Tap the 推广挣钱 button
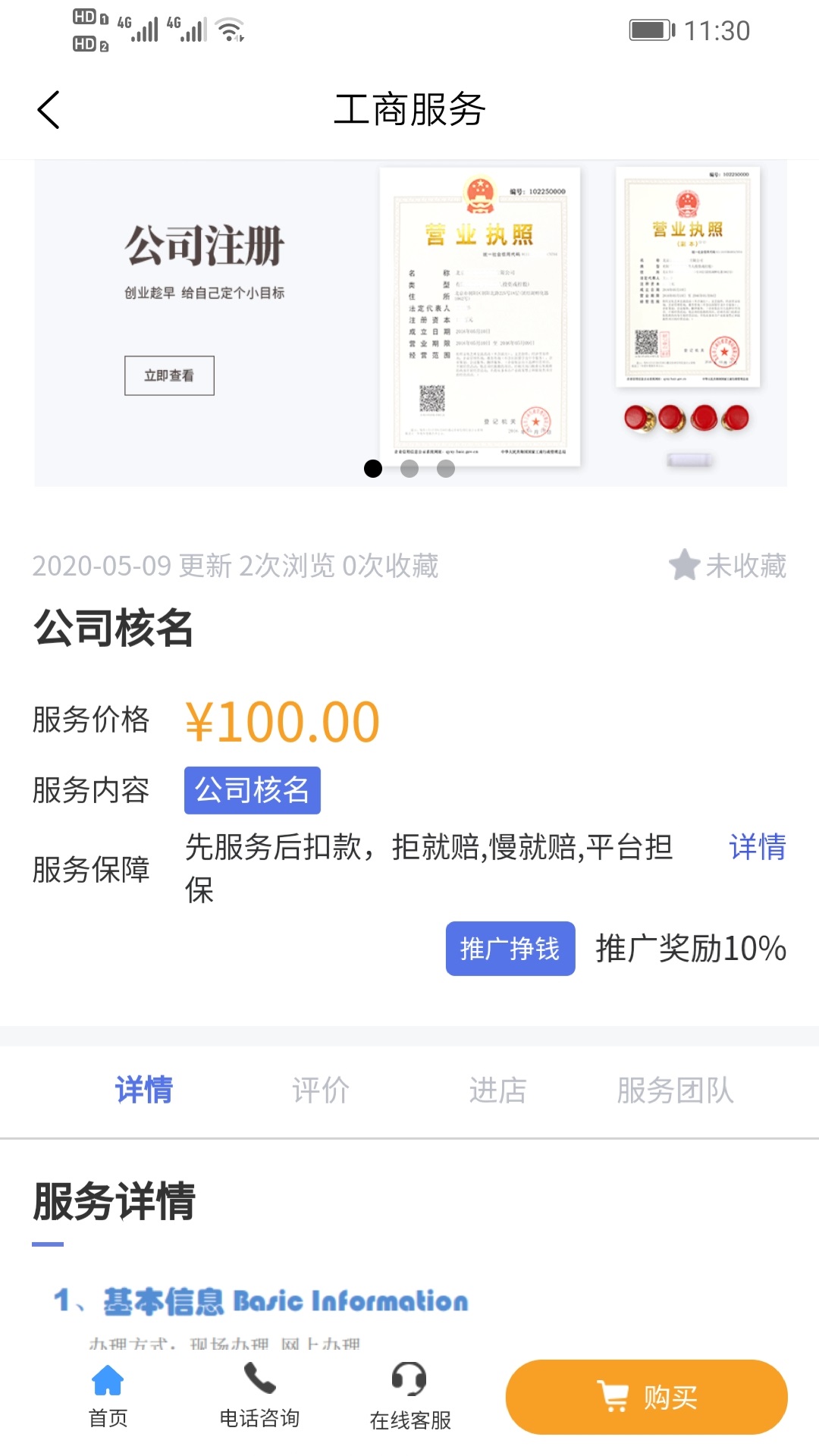The width and height of the screenshot is (819, 1456). (x=510, y=949)
